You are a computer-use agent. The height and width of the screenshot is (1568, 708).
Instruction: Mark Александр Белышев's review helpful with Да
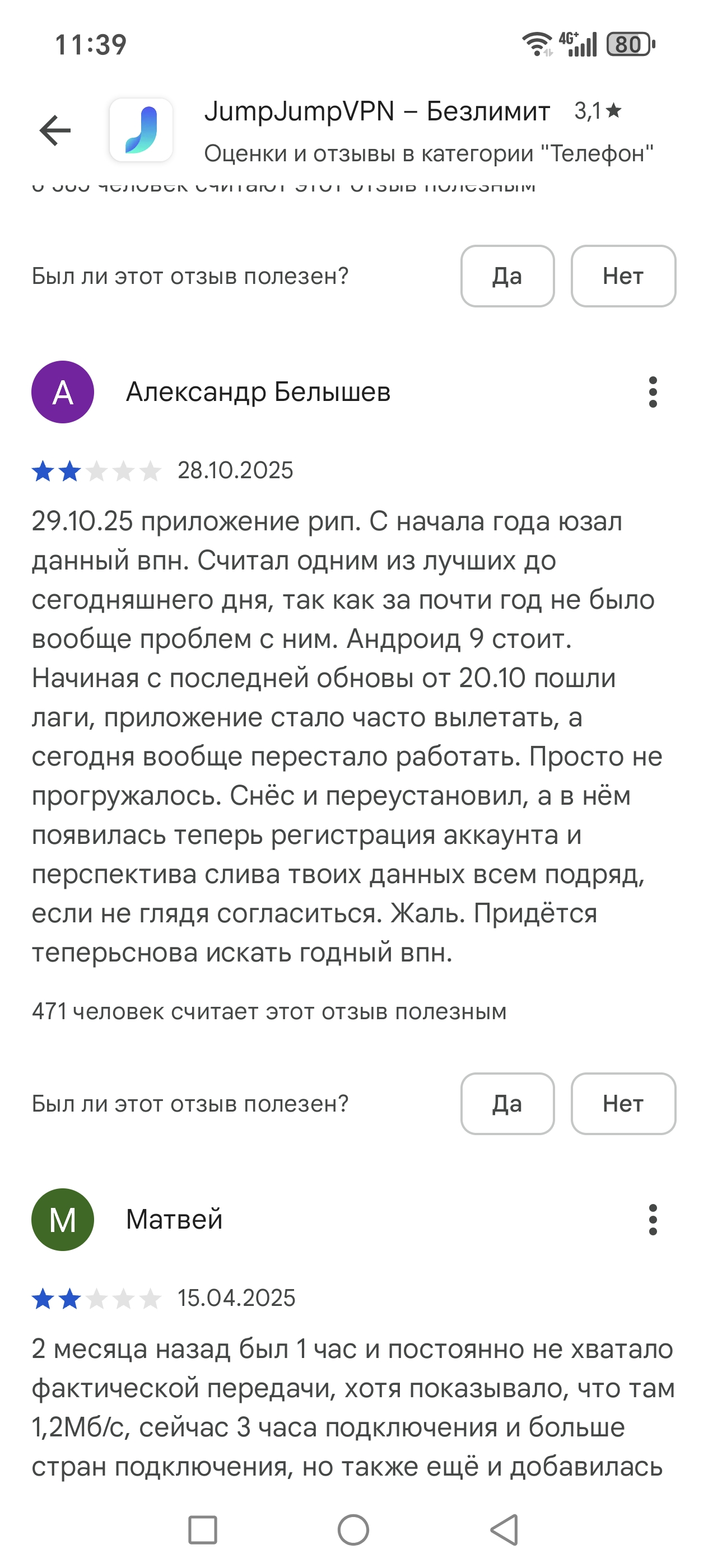coord(507,1104)
